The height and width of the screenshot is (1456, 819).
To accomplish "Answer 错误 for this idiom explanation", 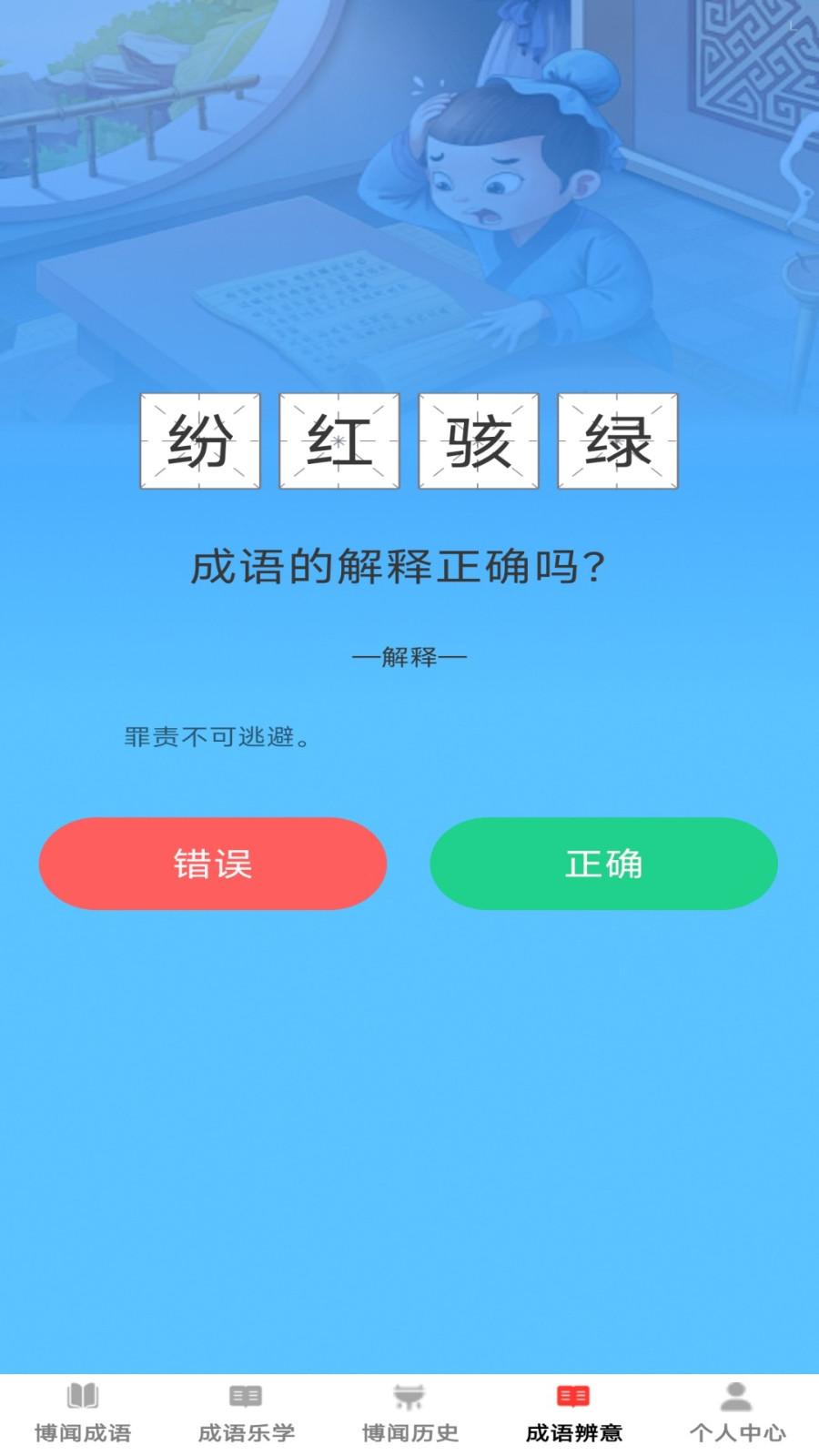I will click(213, 864).
